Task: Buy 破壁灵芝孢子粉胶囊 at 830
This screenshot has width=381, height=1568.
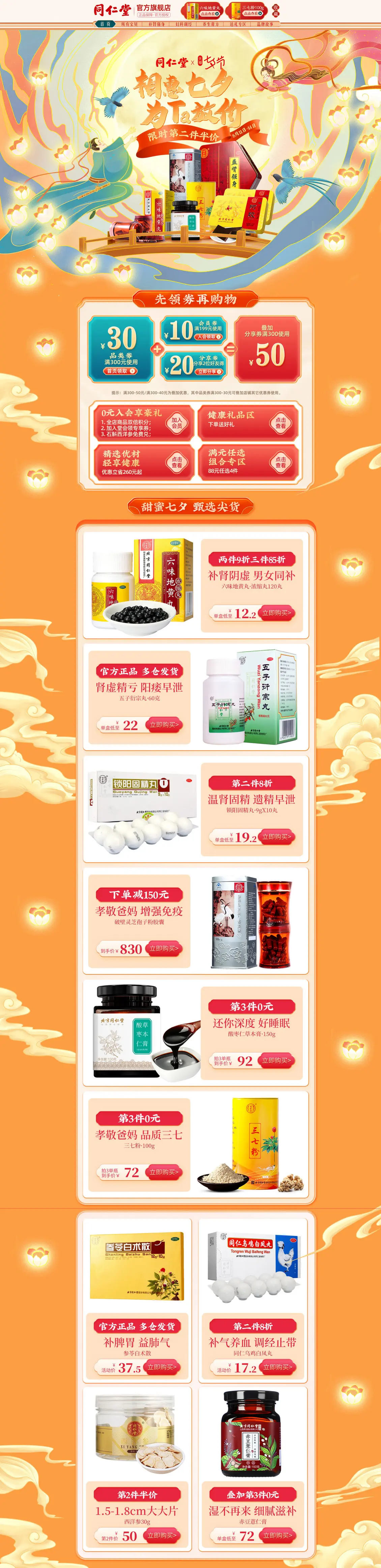Action: [164, 948]
